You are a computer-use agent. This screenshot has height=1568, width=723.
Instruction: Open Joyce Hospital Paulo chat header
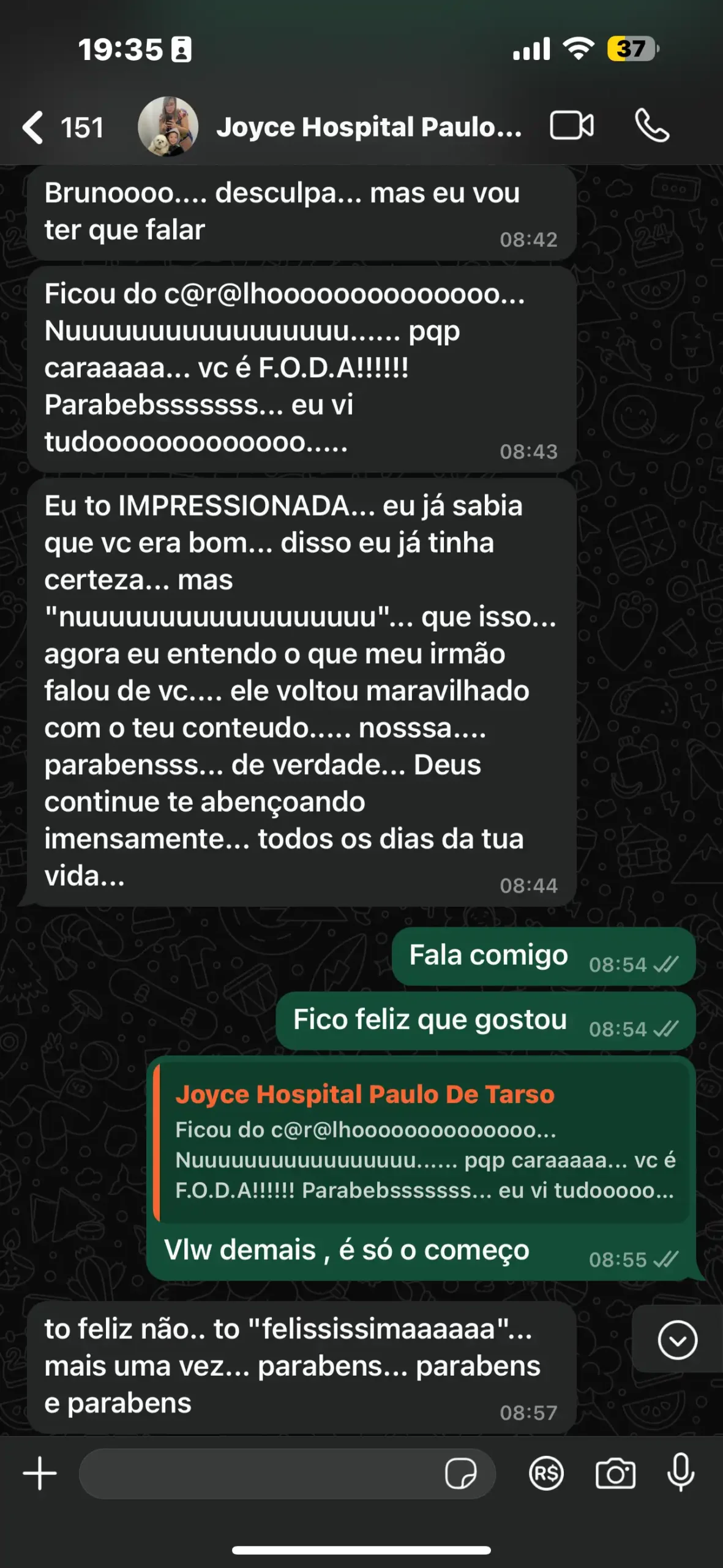tap(367, 127)
